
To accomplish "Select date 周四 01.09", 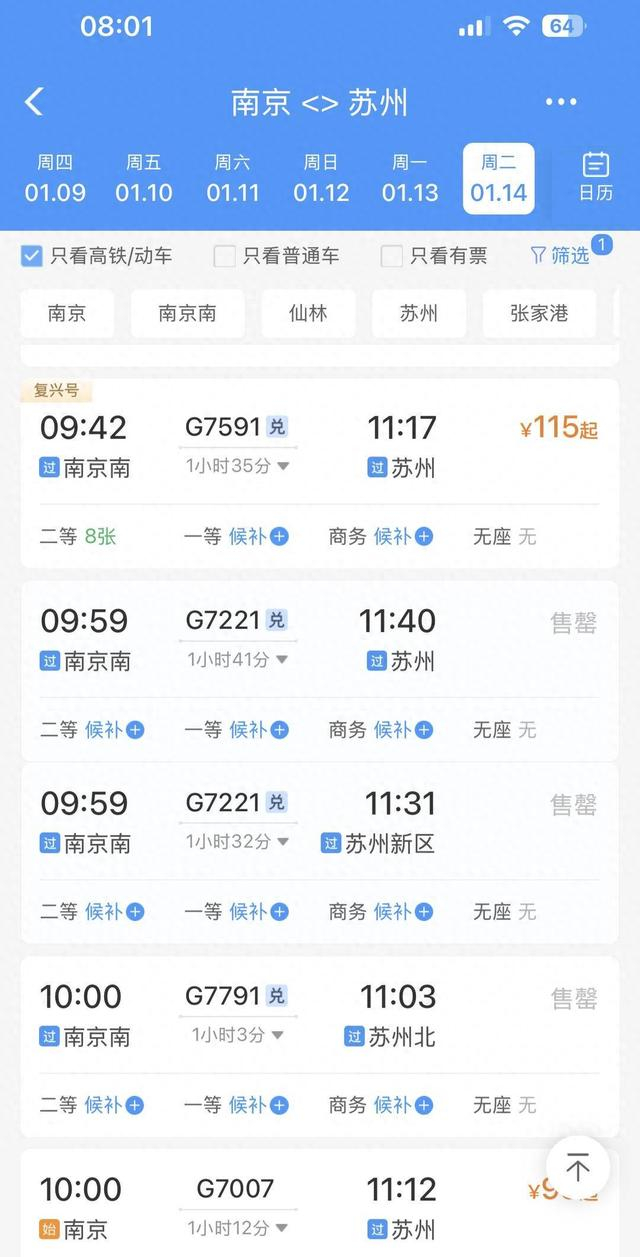I will click(55, 178).
